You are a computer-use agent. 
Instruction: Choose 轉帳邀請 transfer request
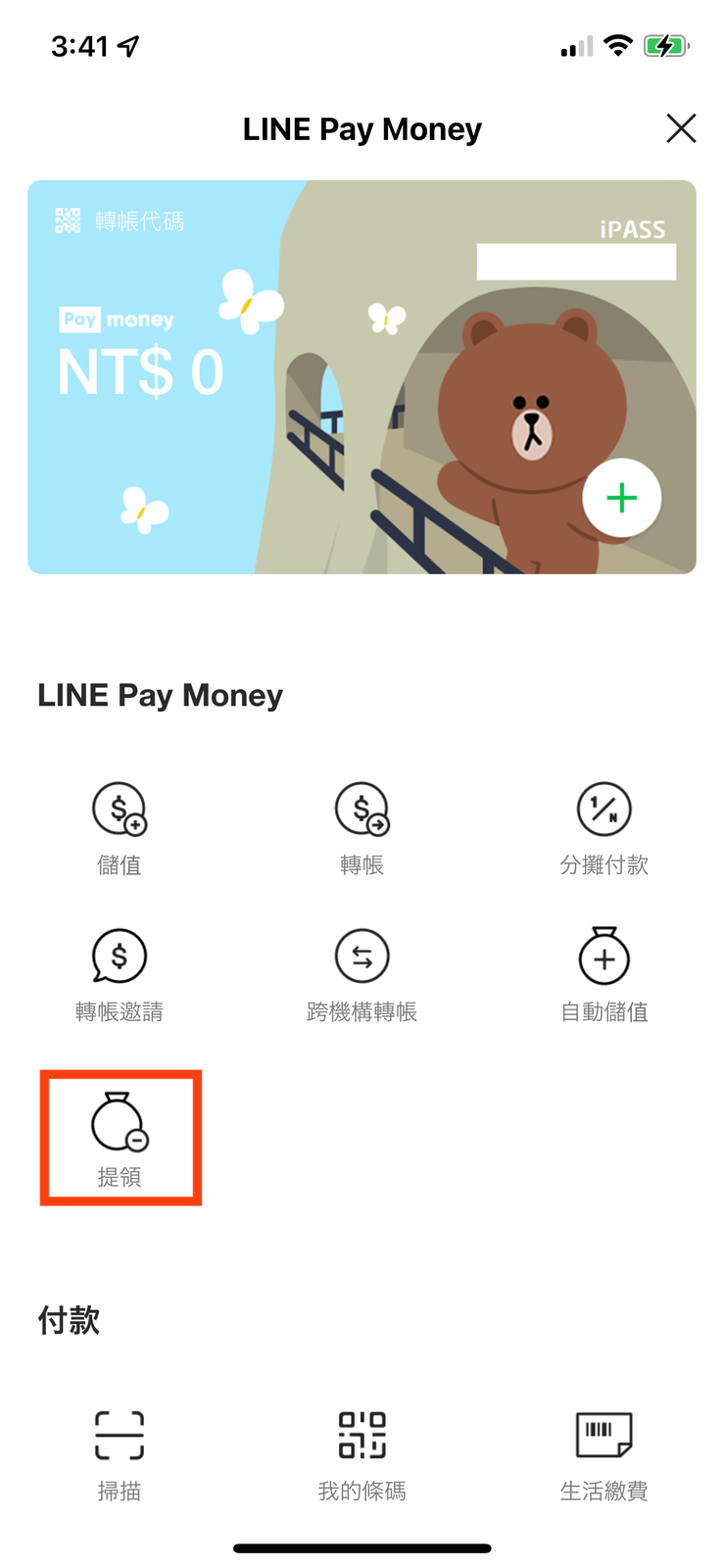click(x=119, y=975)
